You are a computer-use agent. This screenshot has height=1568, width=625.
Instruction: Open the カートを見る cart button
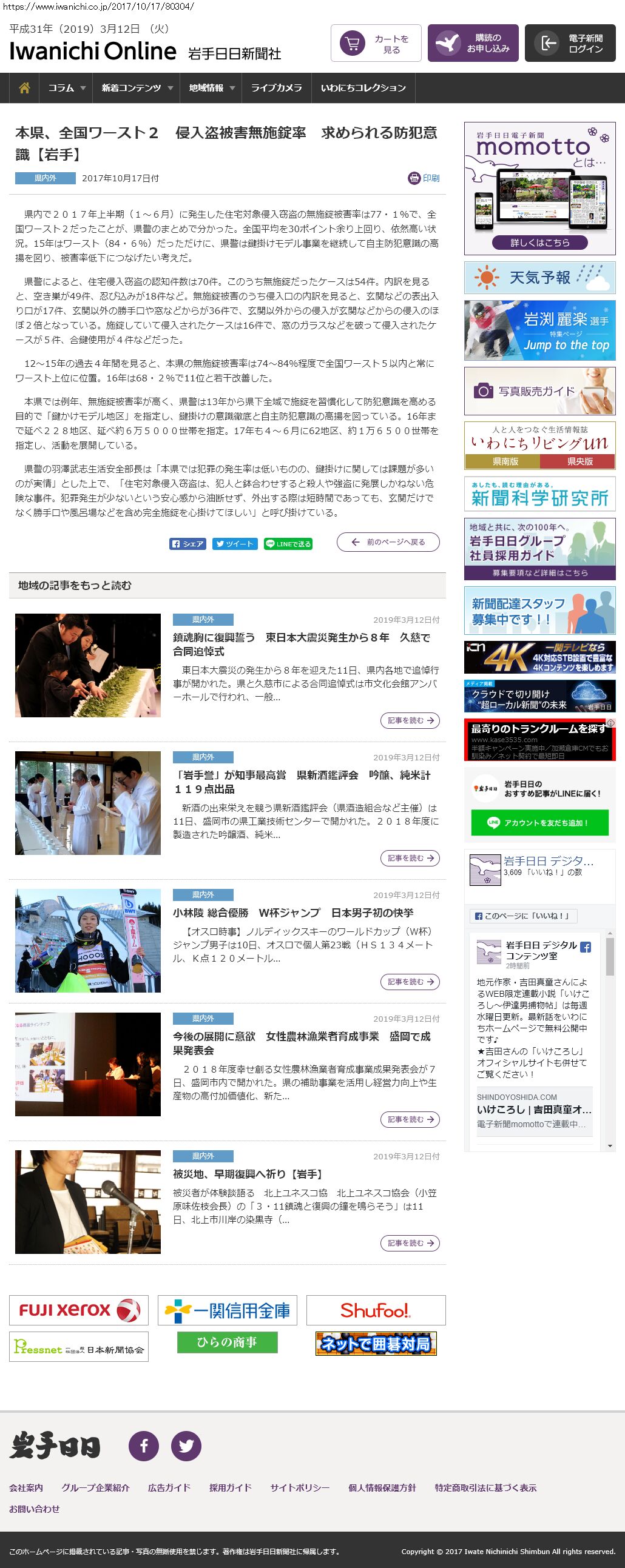point(376,43)
